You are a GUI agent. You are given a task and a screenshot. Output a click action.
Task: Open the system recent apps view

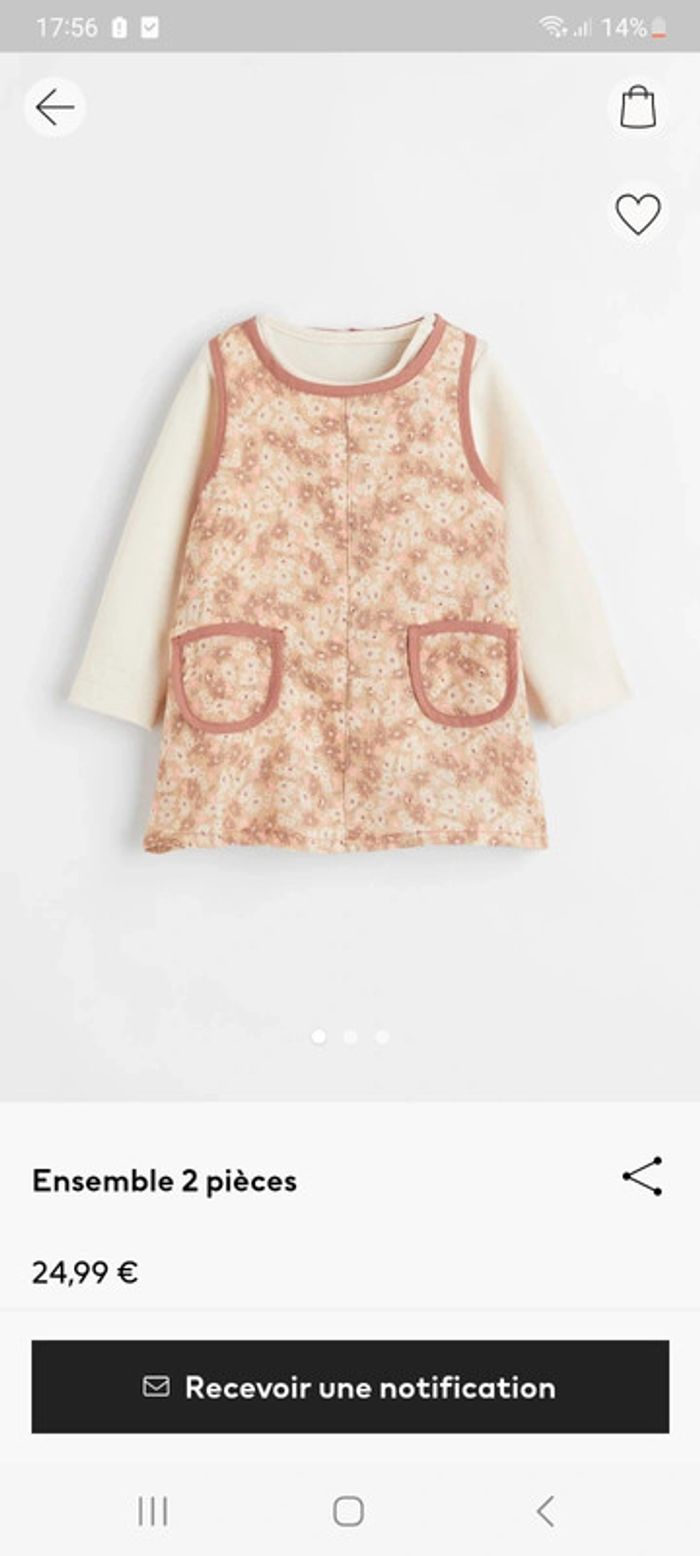153,1511
